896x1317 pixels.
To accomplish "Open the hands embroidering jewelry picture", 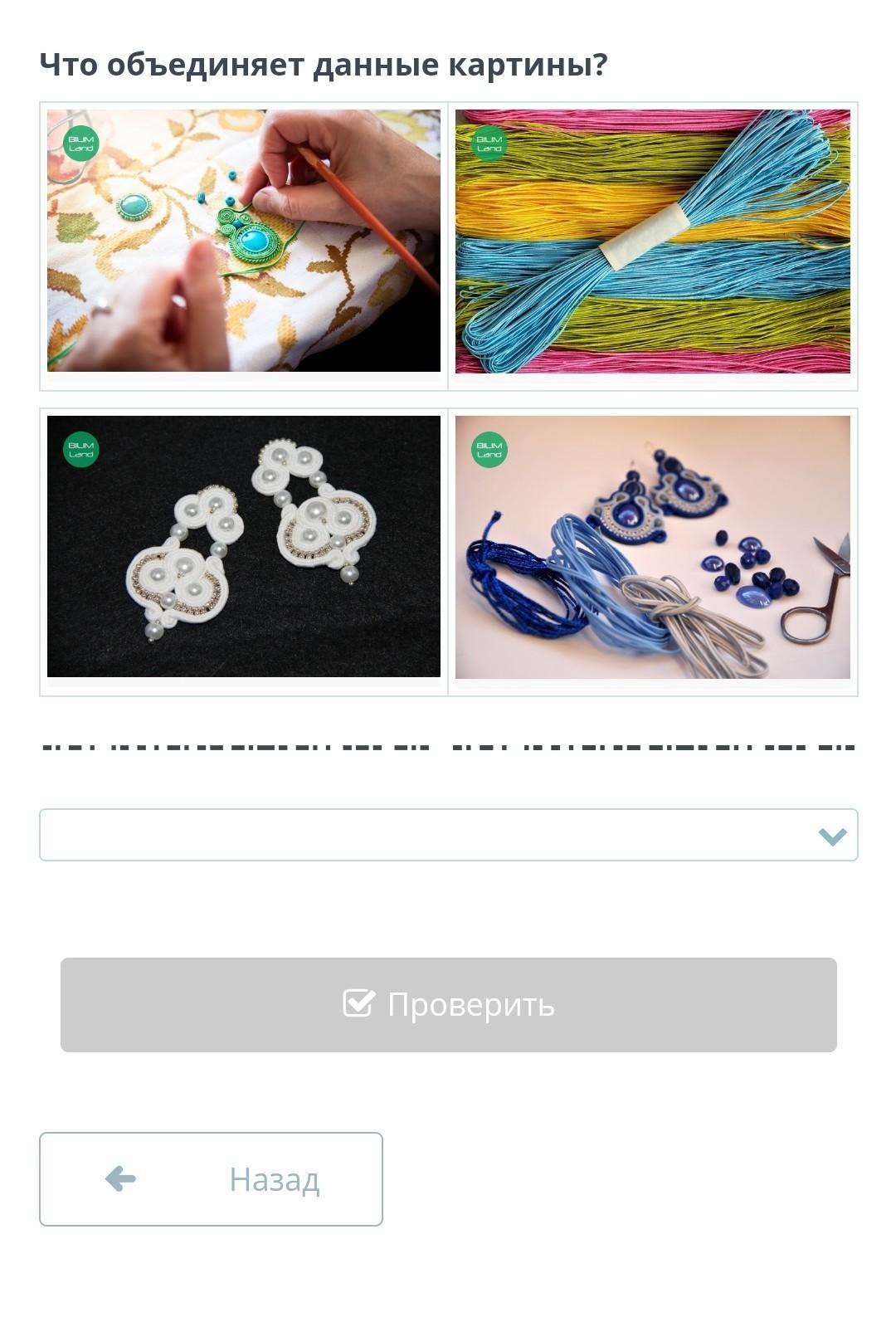I will tap(243, 241).
